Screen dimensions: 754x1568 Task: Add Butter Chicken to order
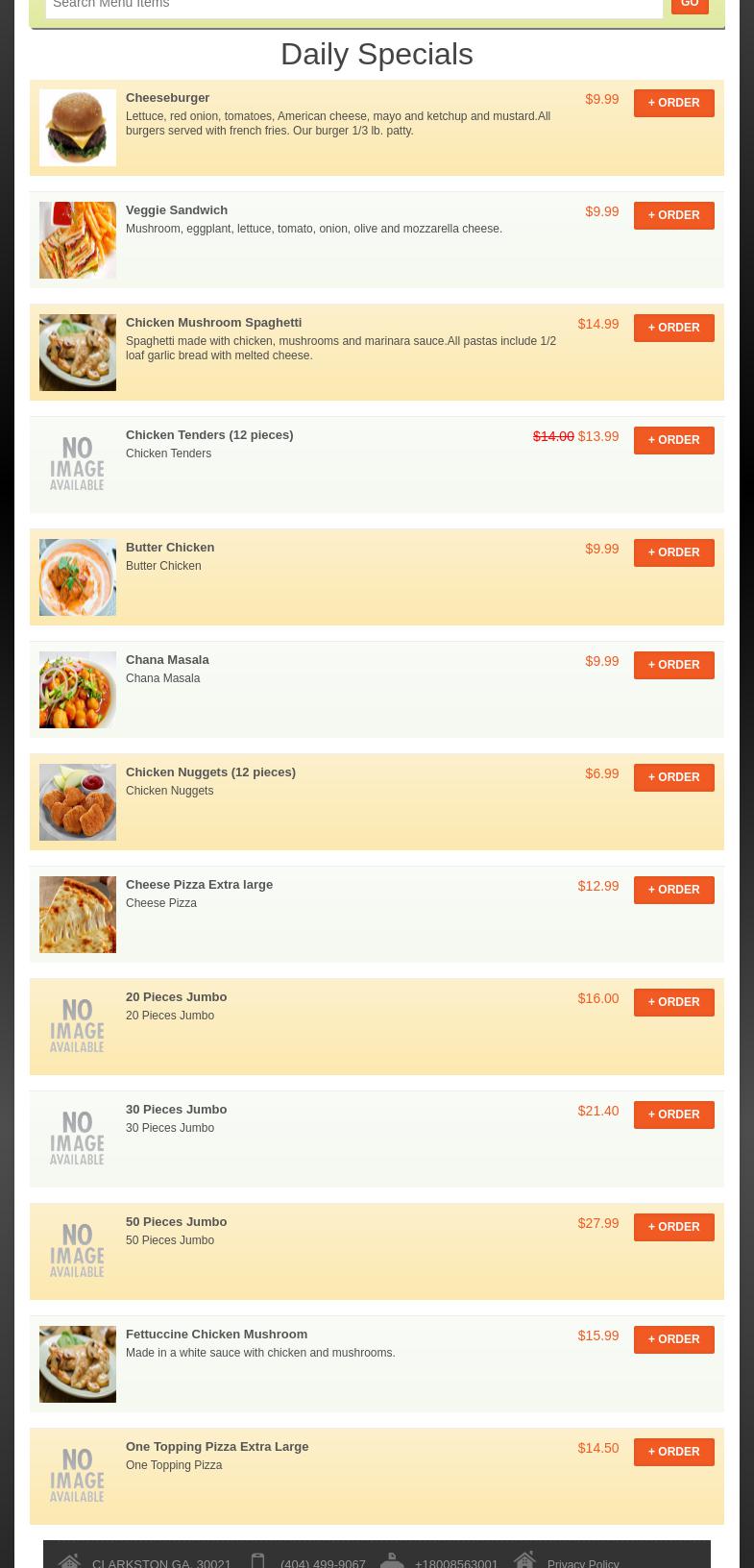[x=673, y=552]
